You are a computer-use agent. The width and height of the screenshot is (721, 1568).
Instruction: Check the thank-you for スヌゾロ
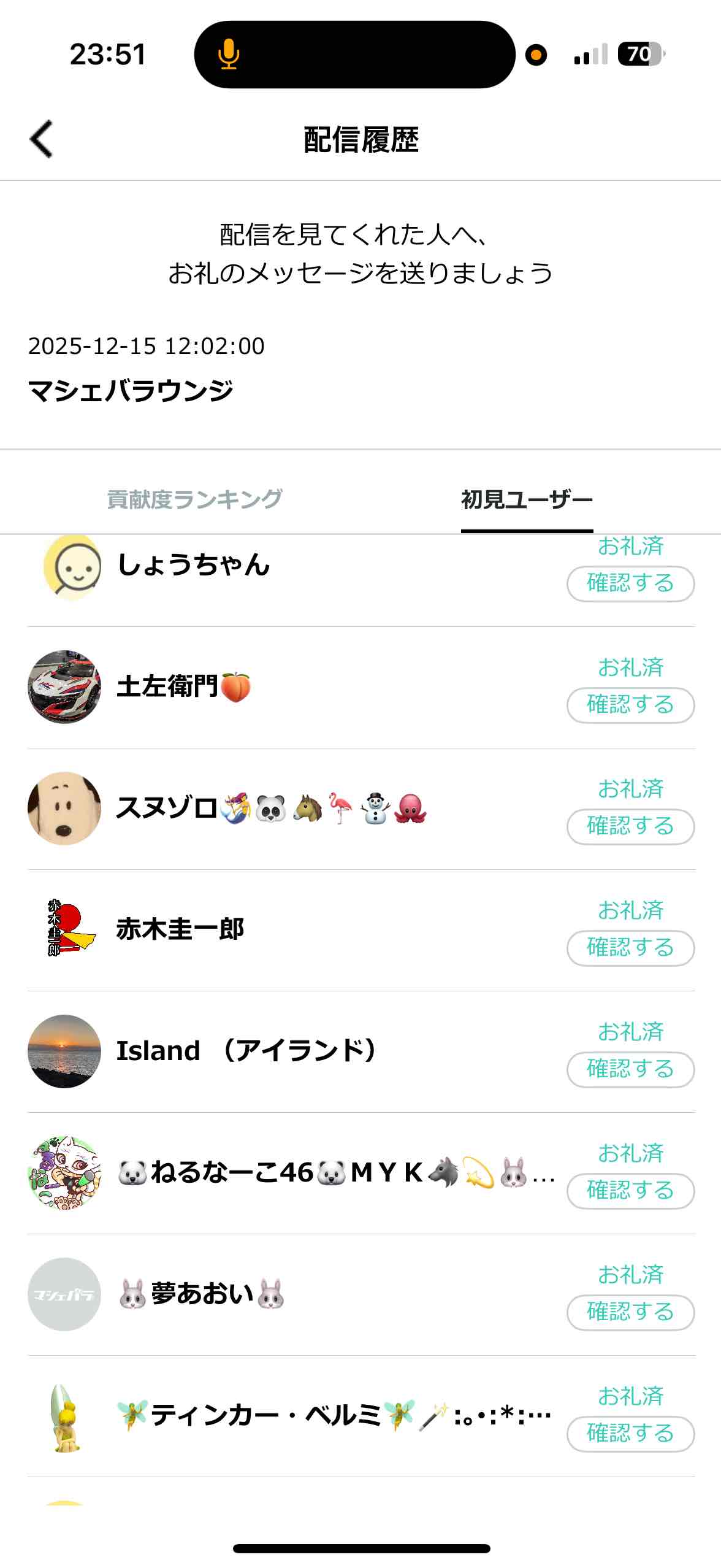tap(630, 826)
